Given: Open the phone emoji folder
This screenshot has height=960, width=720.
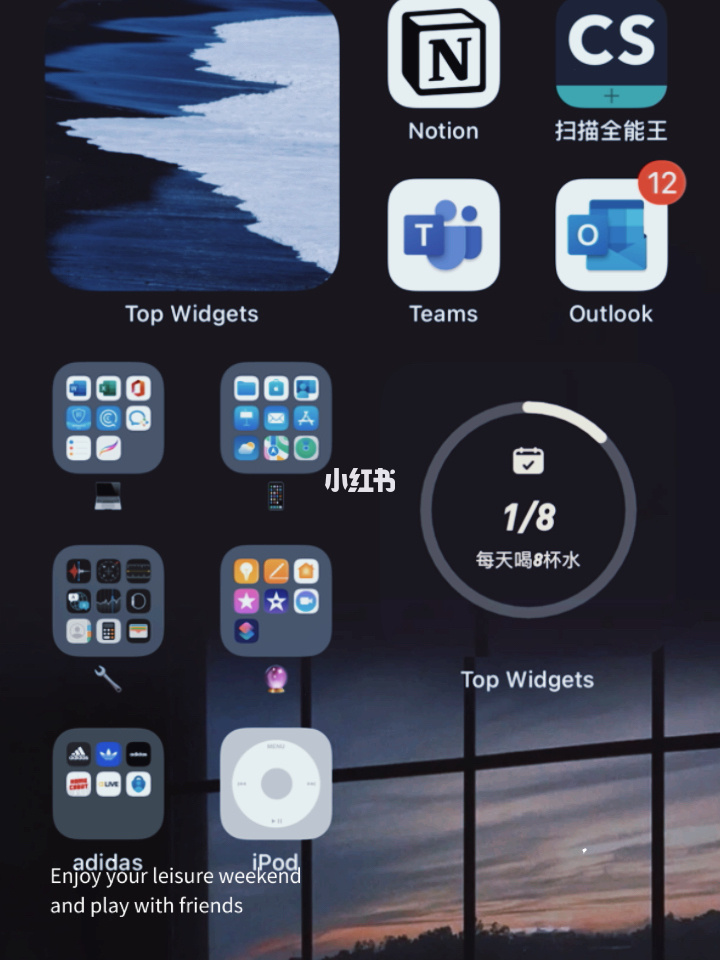Looking at the screenshot, I should (276, 418).
